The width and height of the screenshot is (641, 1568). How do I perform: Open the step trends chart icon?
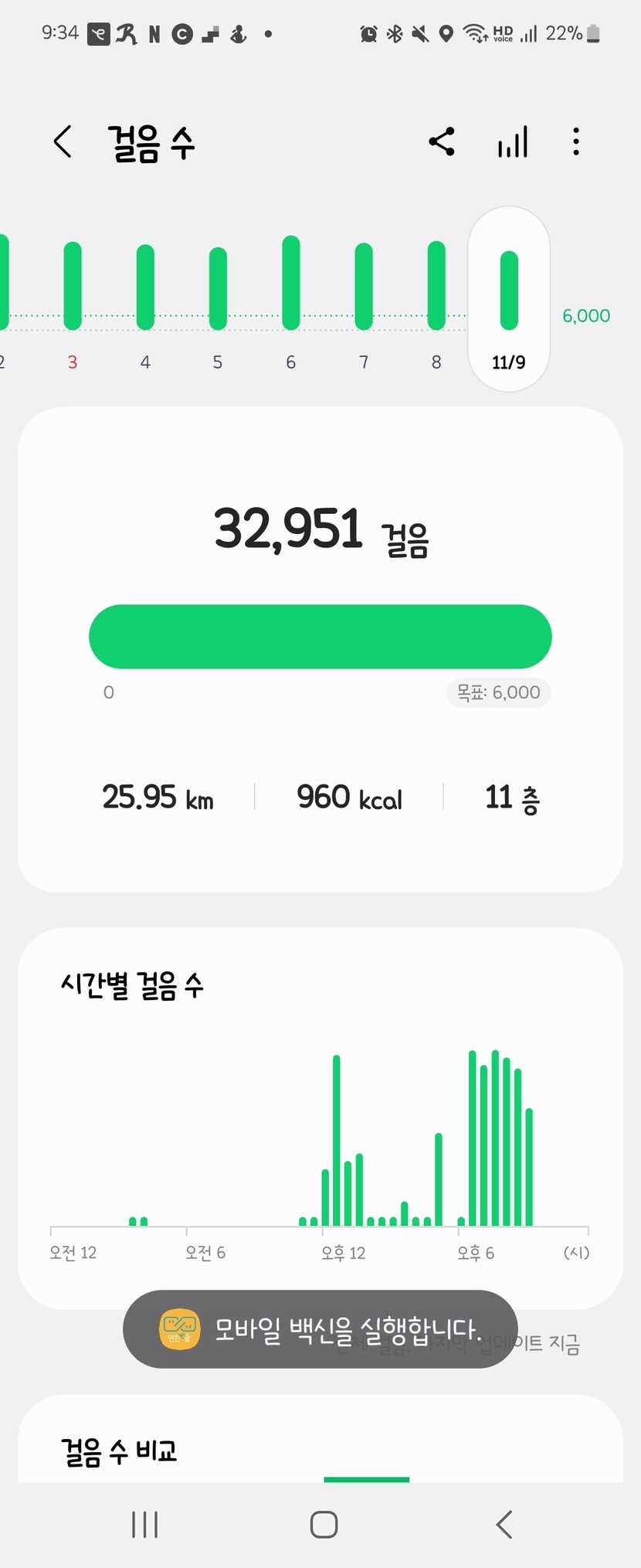(513, 142)
